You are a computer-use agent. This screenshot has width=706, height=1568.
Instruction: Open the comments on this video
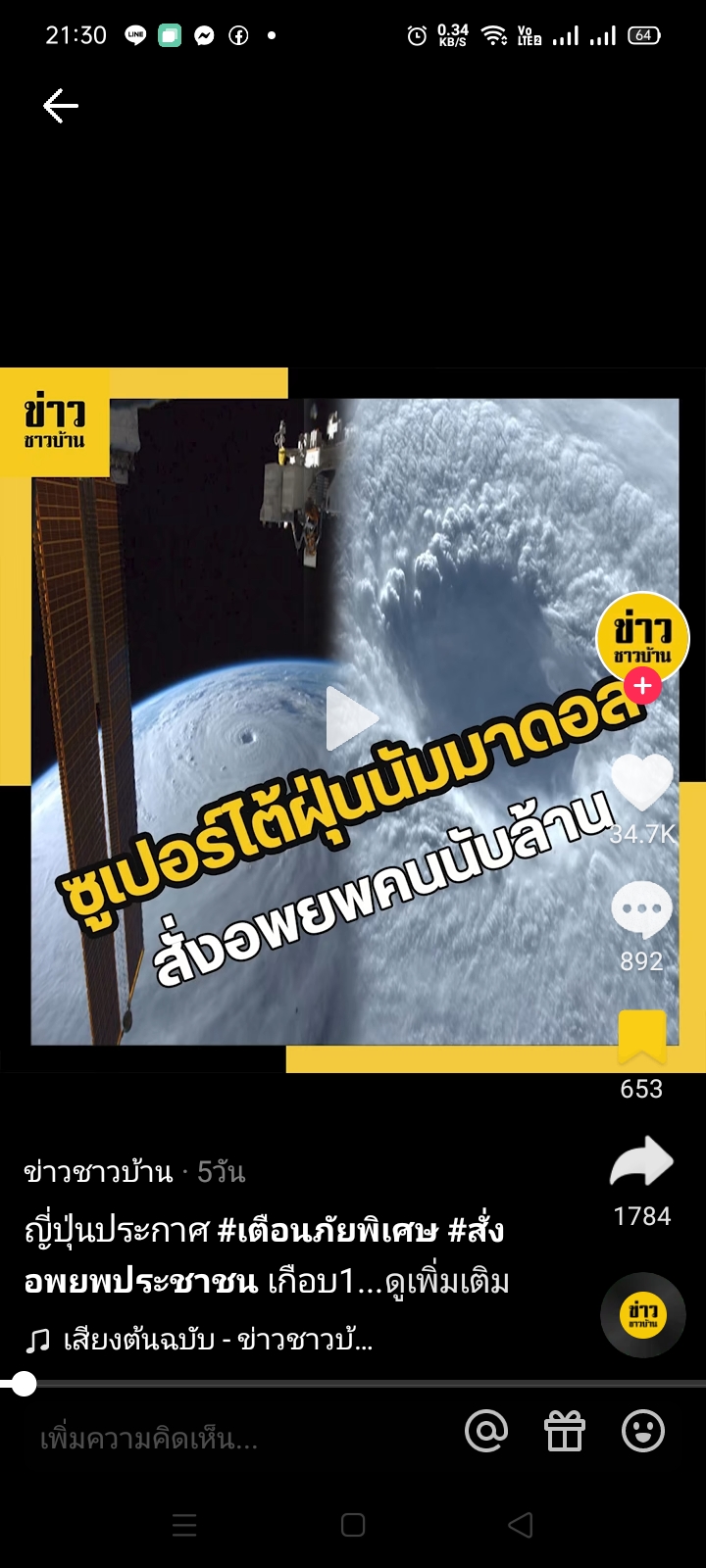(x=641, y=909)
